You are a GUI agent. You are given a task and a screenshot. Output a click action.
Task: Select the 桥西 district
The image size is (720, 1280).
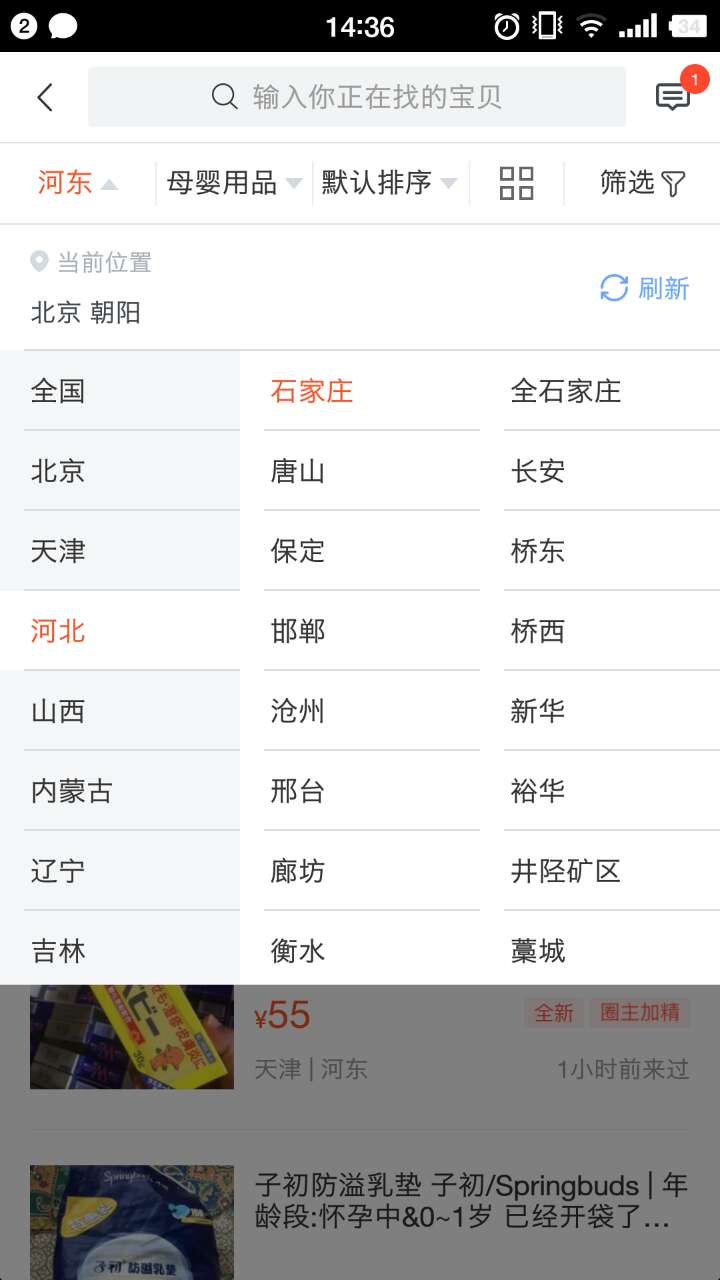[x=538, y=631]
